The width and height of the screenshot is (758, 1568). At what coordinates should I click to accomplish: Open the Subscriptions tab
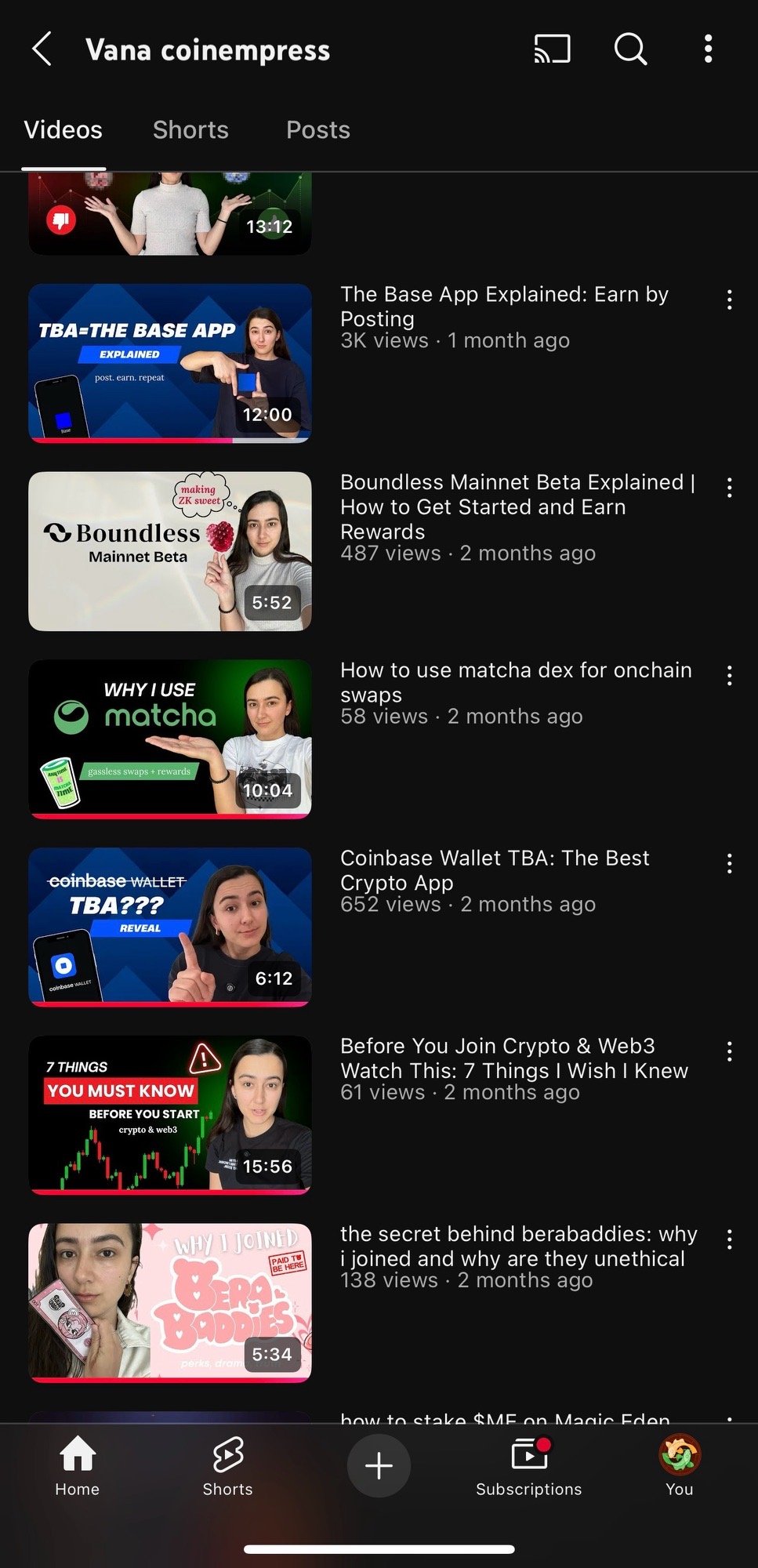(x=529, y=1465)
